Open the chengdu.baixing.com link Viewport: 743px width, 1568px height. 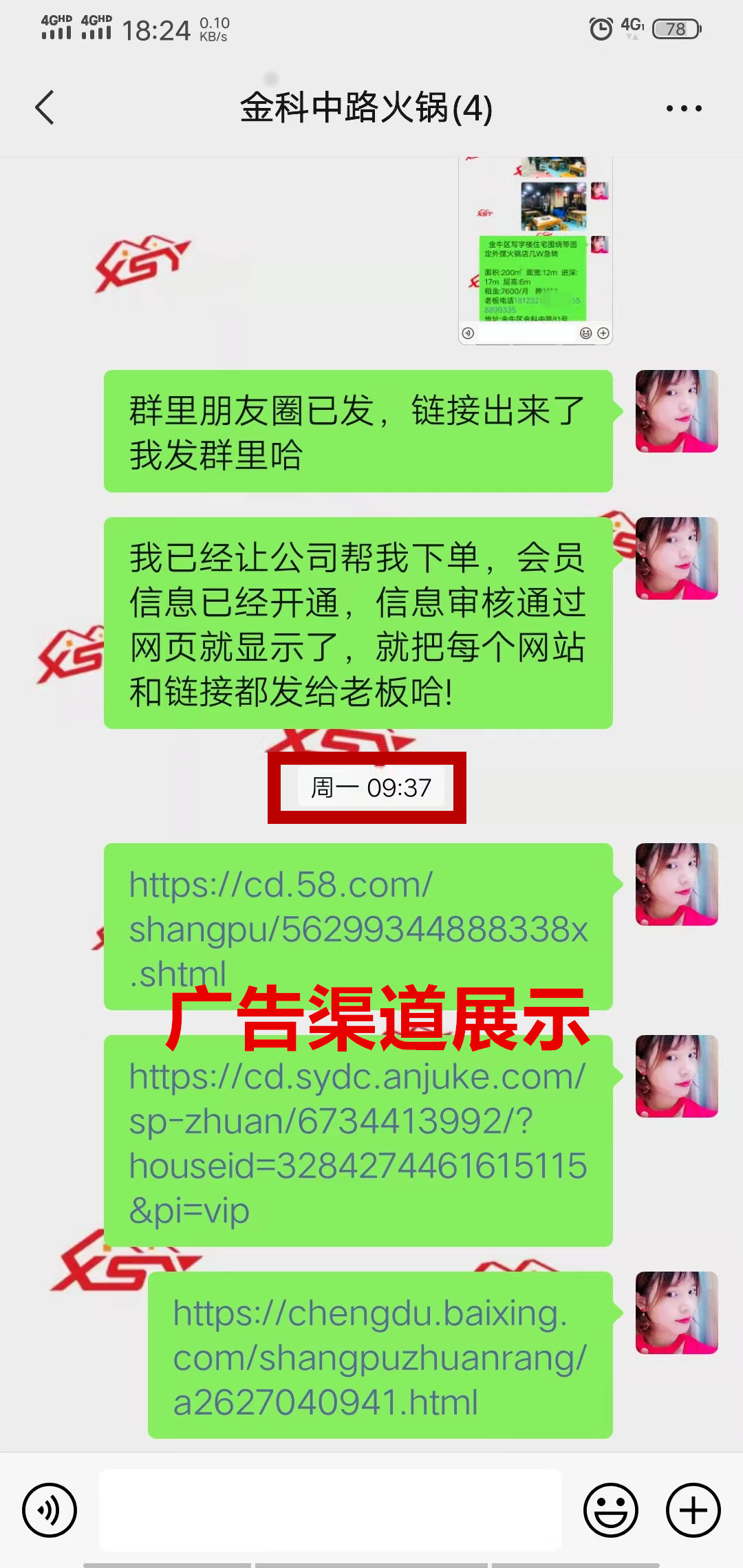(x=380, y=1356)
